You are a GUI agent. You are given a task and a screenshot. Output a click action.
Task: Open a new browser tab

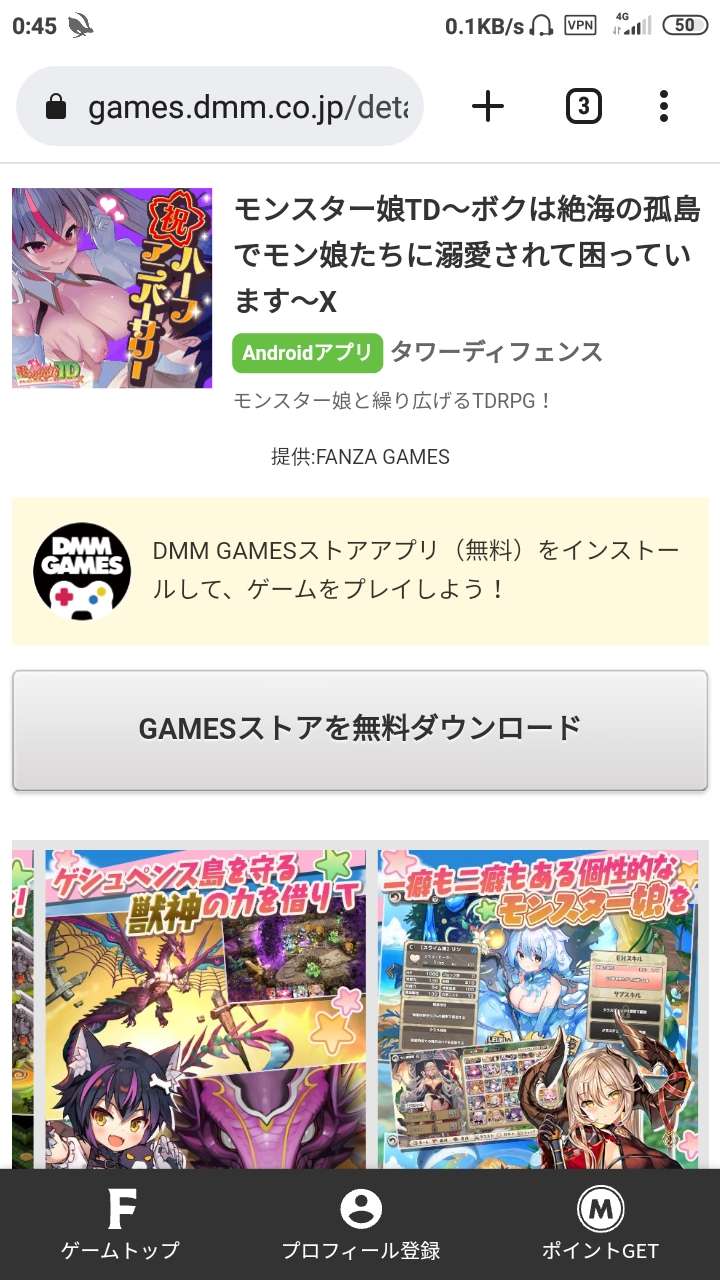[x=488, y=106]
